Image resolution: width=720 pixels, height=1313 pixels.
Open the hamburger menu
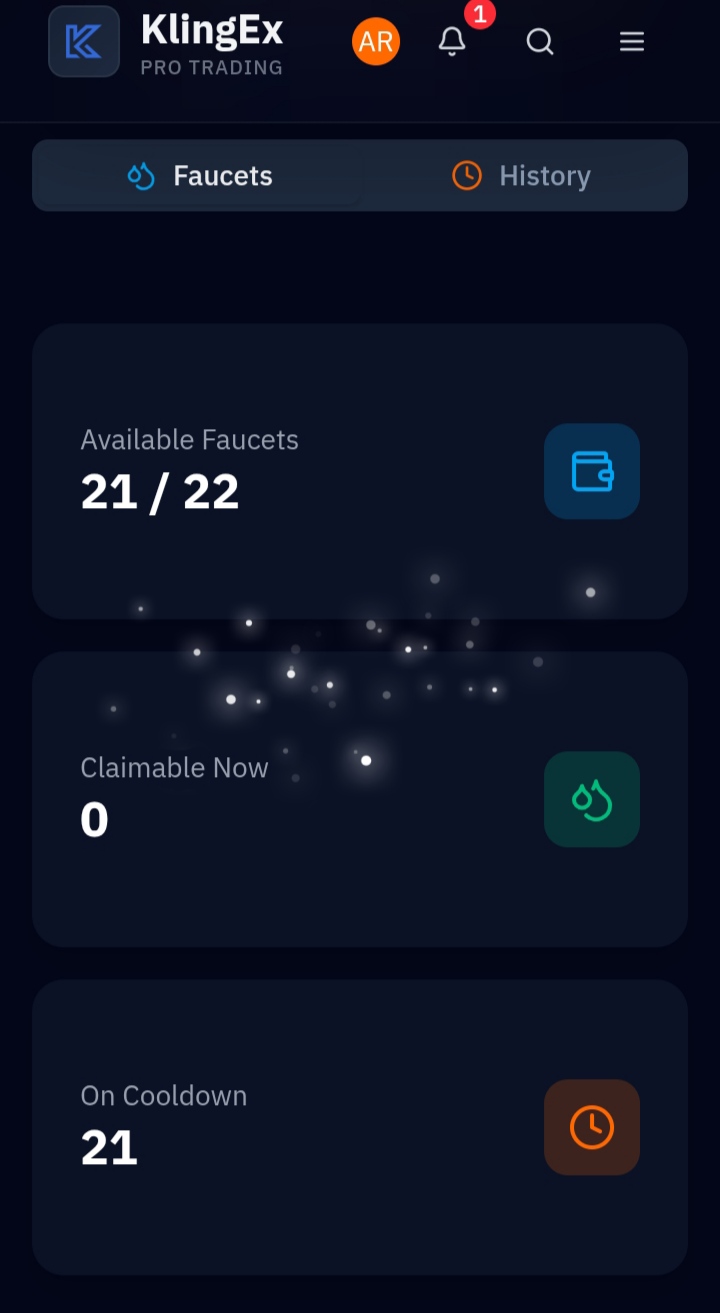coord(632,42)
